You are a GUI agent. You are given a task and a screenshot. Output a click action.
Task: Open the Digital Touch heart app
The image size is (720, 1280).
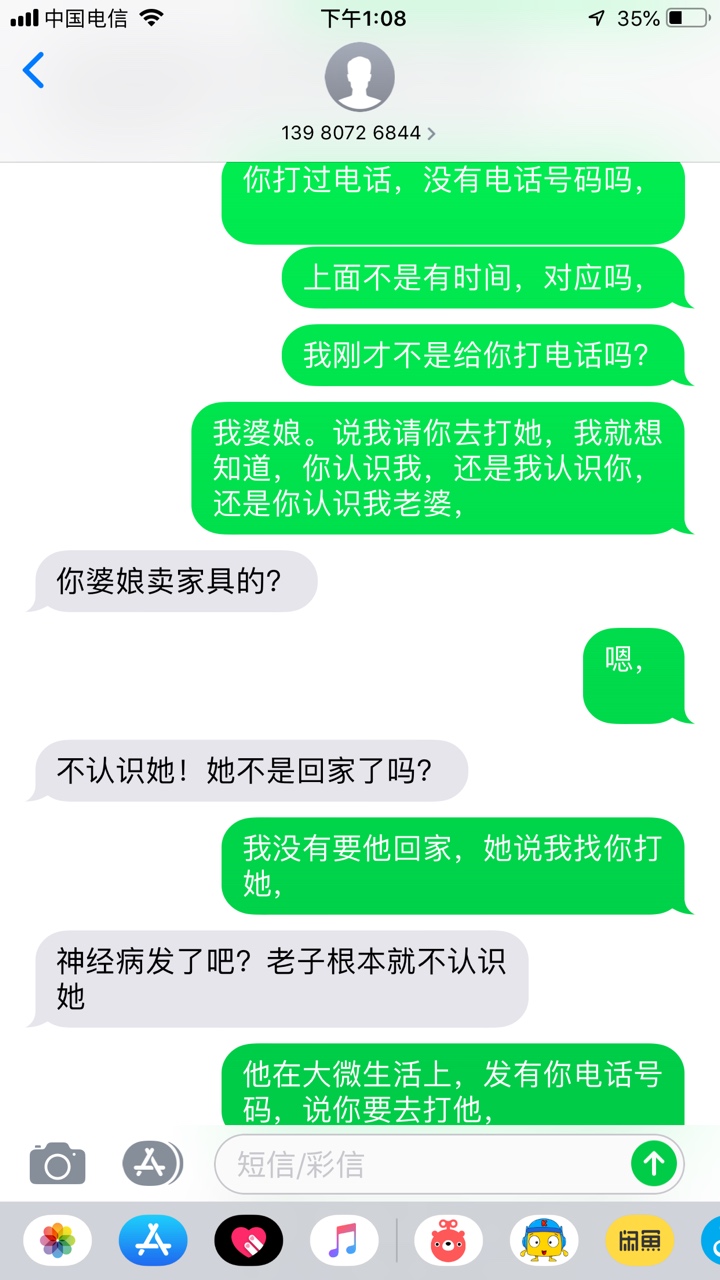[x=249, y=1241]
